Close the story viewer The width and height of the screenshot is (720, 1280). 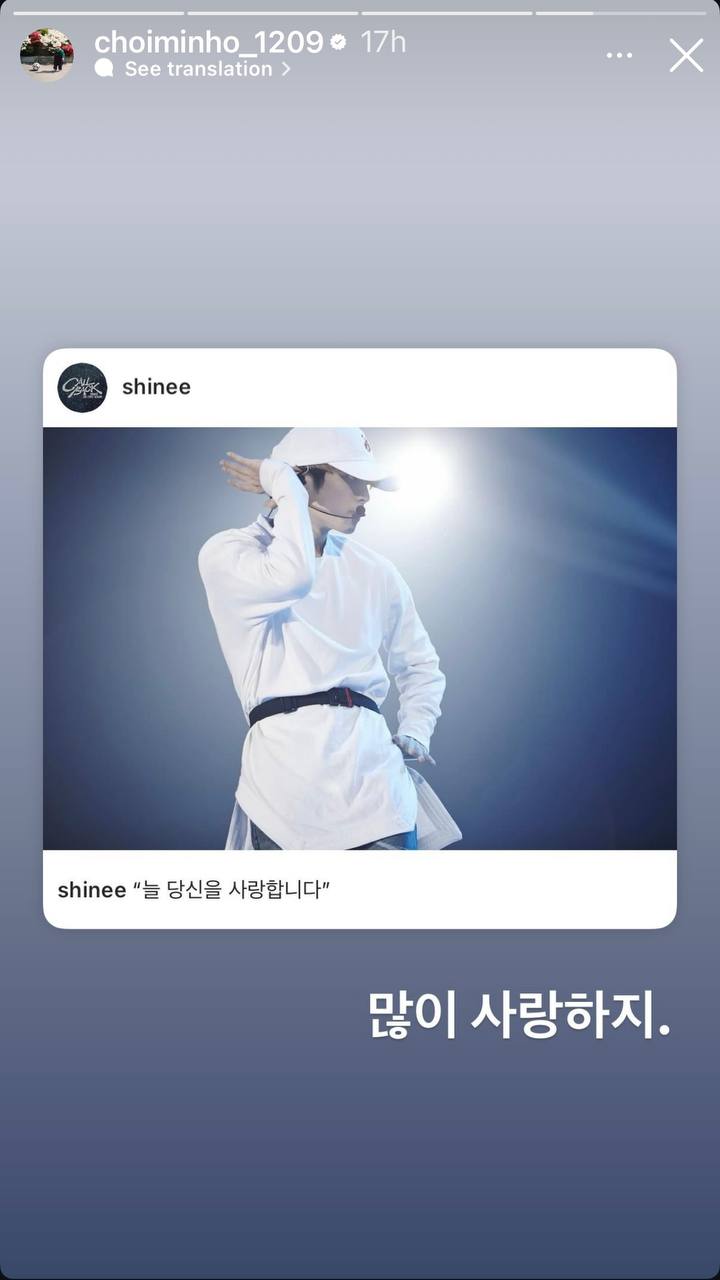[x=686, y=55]
